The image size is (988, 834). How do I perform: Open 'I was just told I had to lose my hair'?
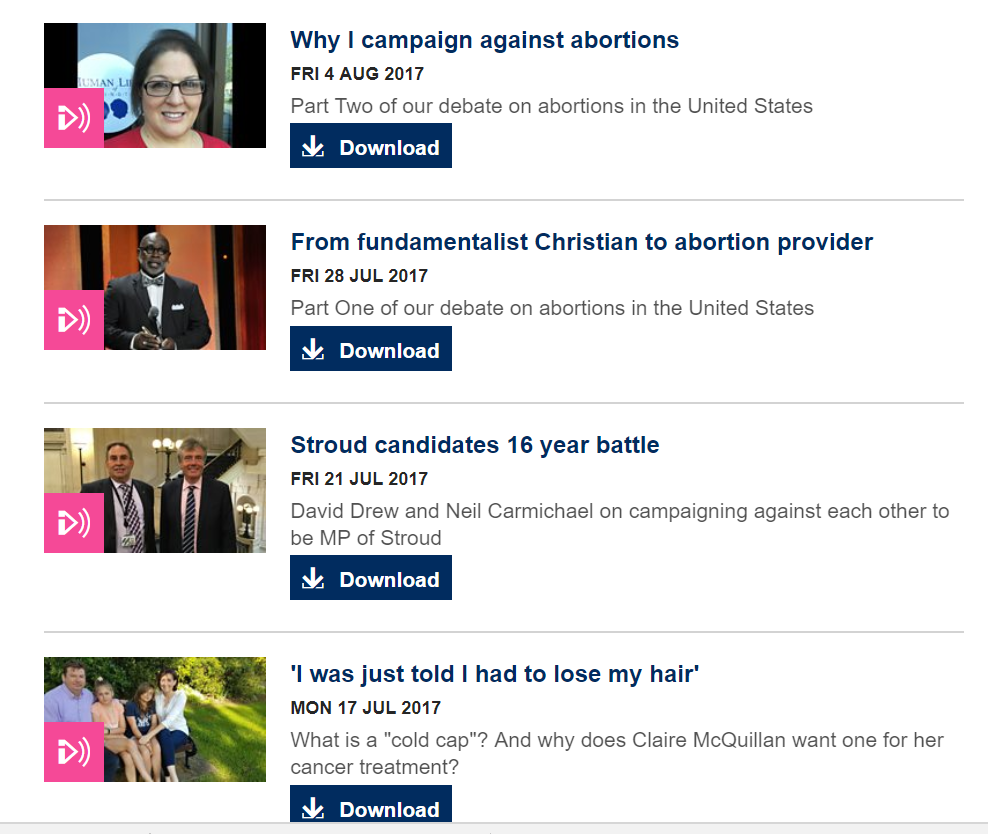point(494,674)
